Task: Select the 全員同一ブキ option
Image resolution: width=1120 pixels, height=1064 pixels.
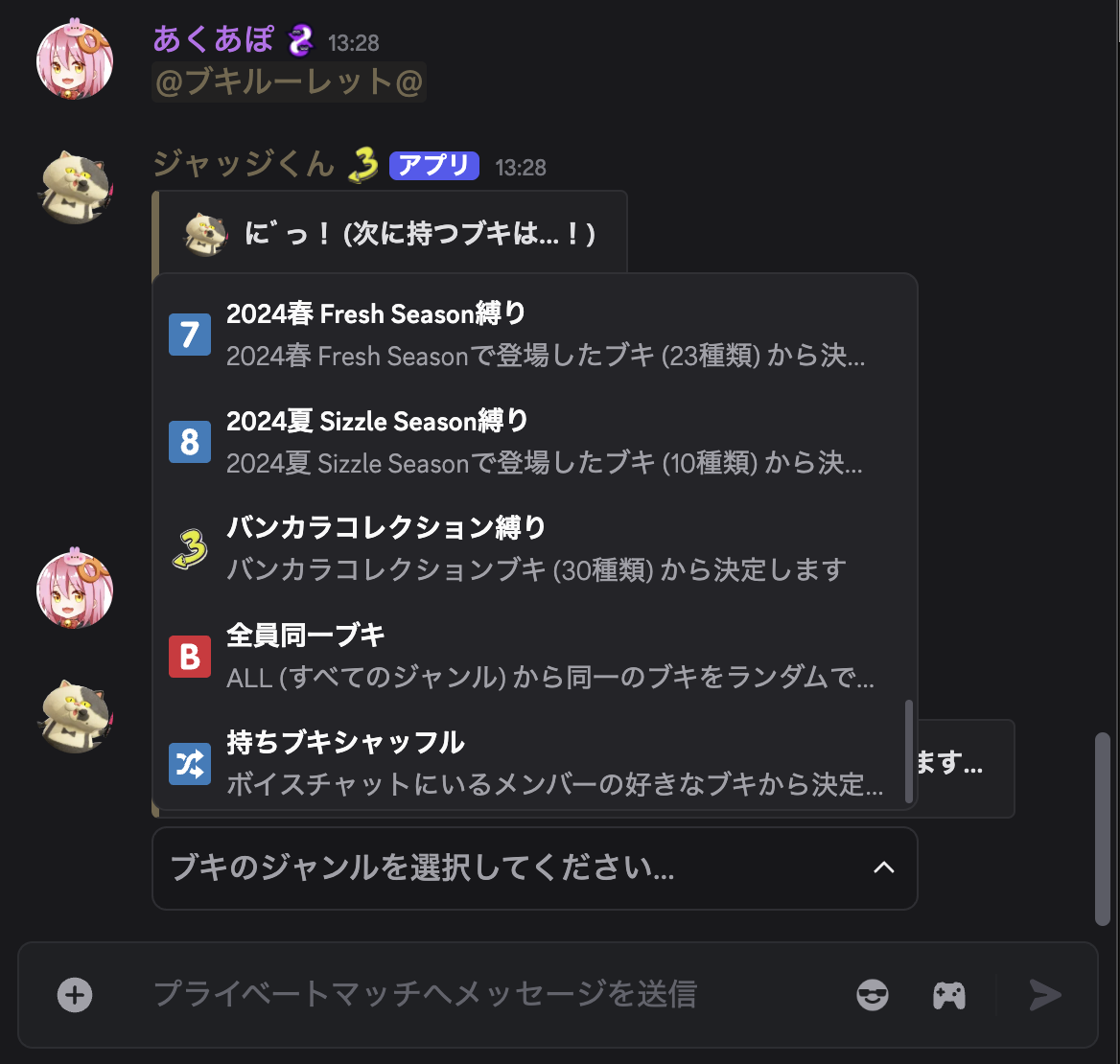Action: click(533, 656)
